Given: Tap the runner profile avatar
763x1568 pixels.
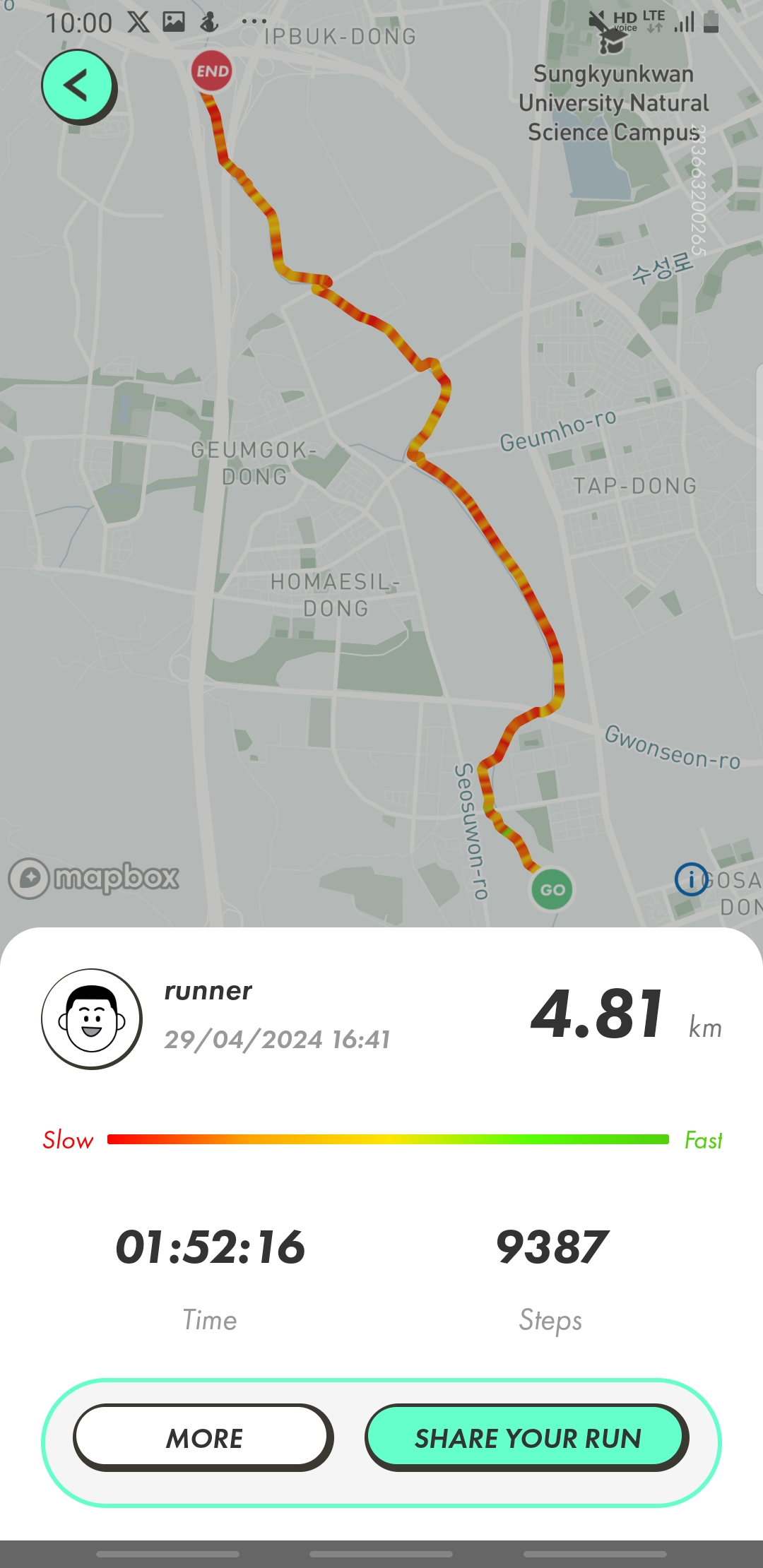Looking at the screenshot, I should pos(92,1018).
